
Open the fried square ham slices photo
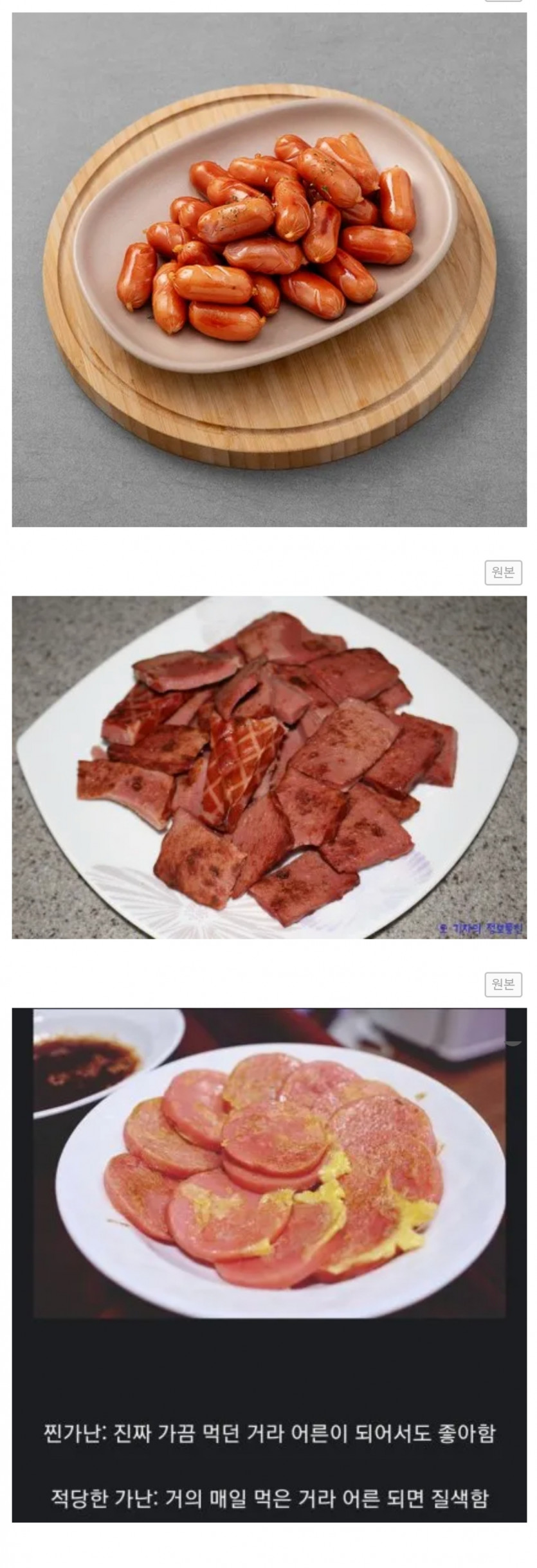pos(269,767)
